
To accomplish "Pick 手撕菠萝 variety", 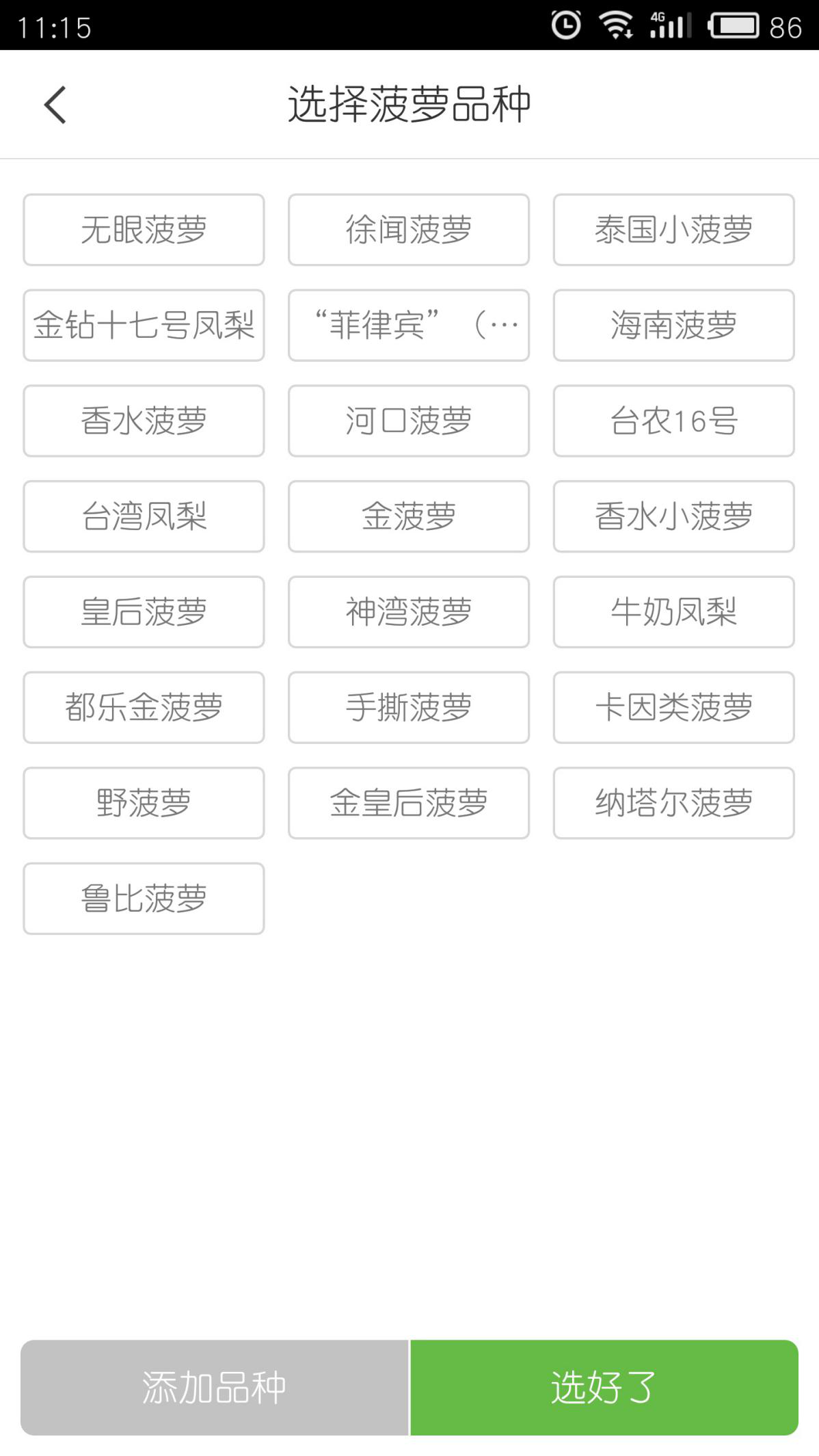I will click(x=409, y=707).
